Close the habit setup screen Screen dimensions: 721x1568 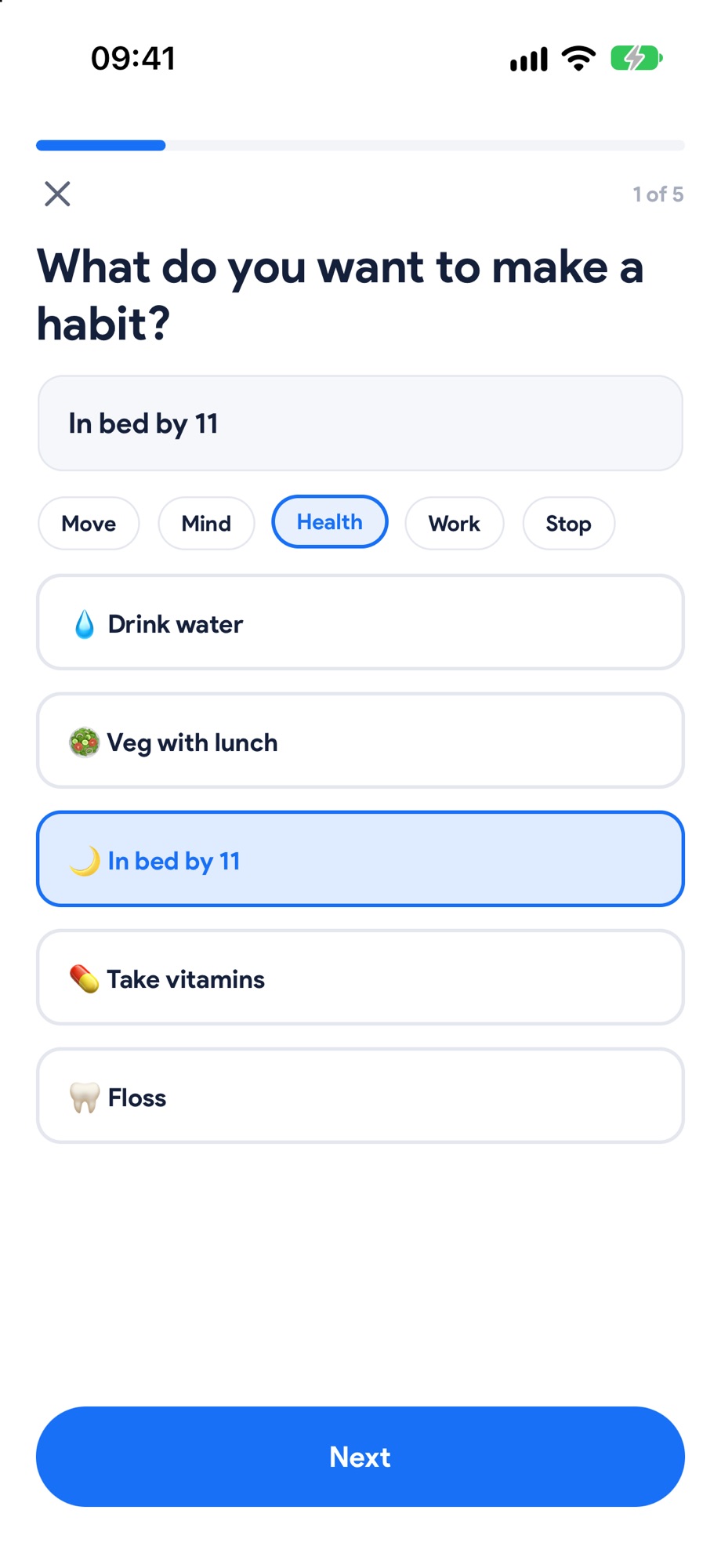[x=57, y=194]
